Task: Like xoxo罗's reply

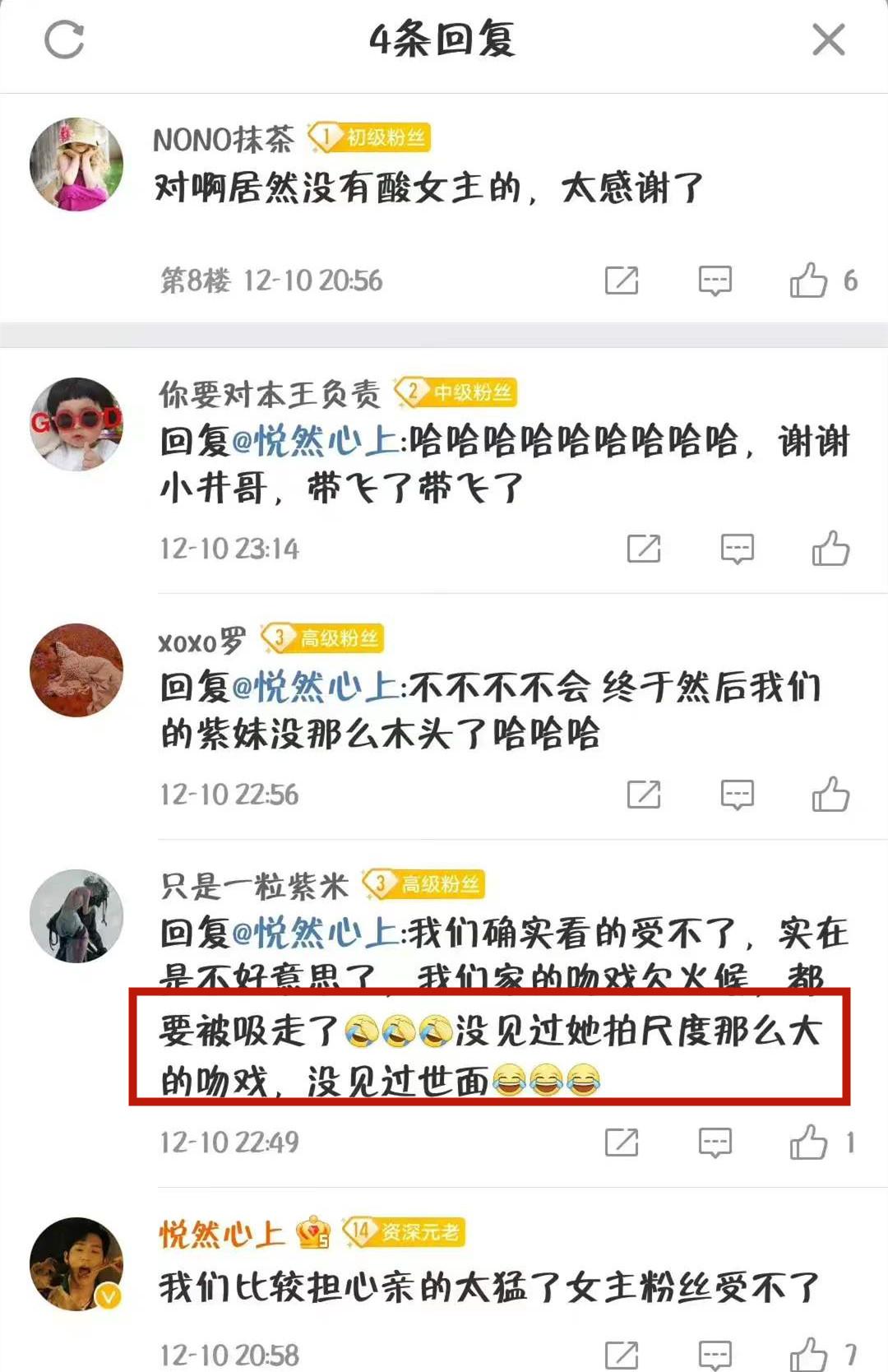Action: point(830,795)
